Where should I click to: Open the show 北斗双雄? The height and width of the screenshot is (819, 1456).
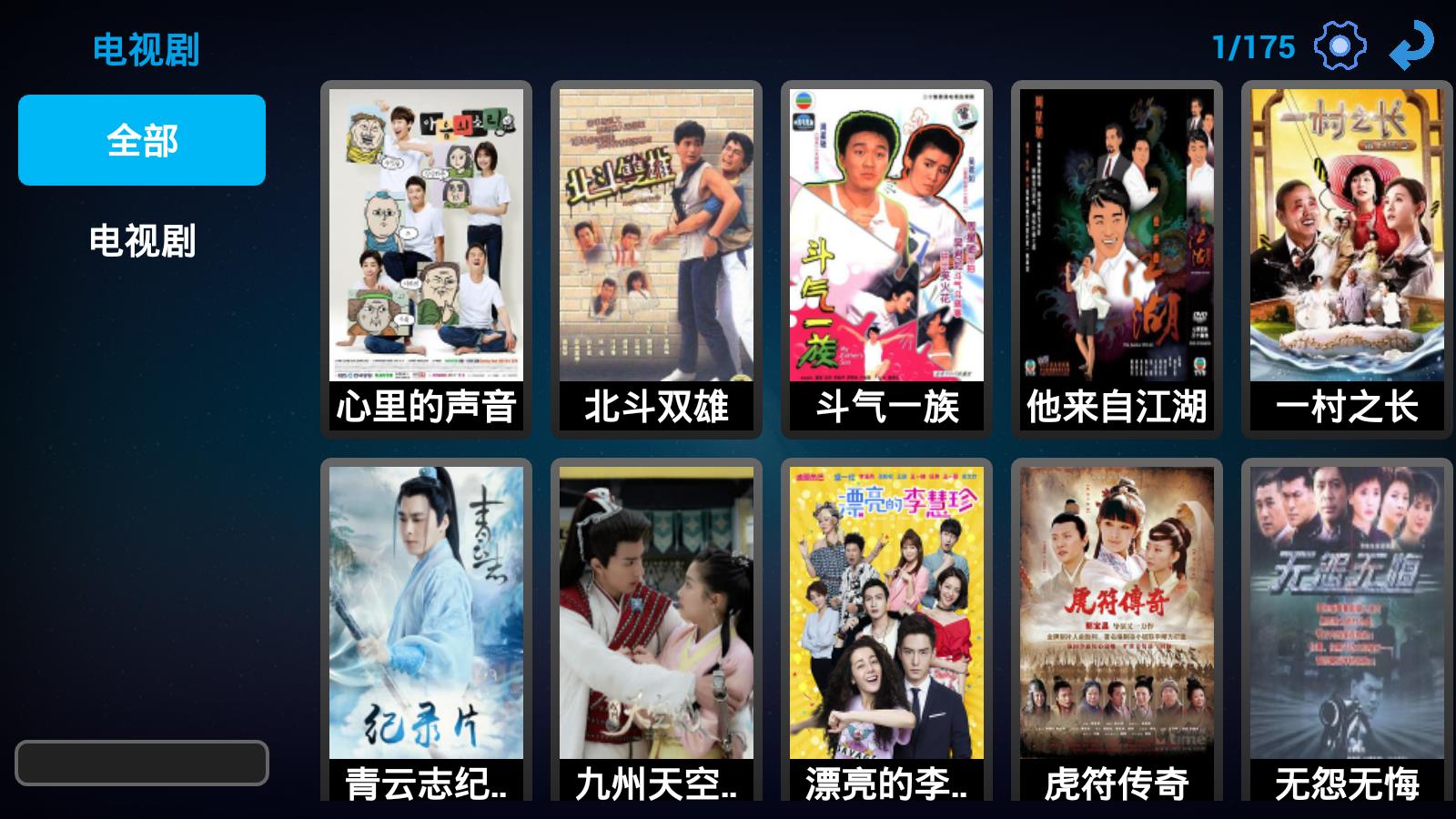(x=656, y=259)
